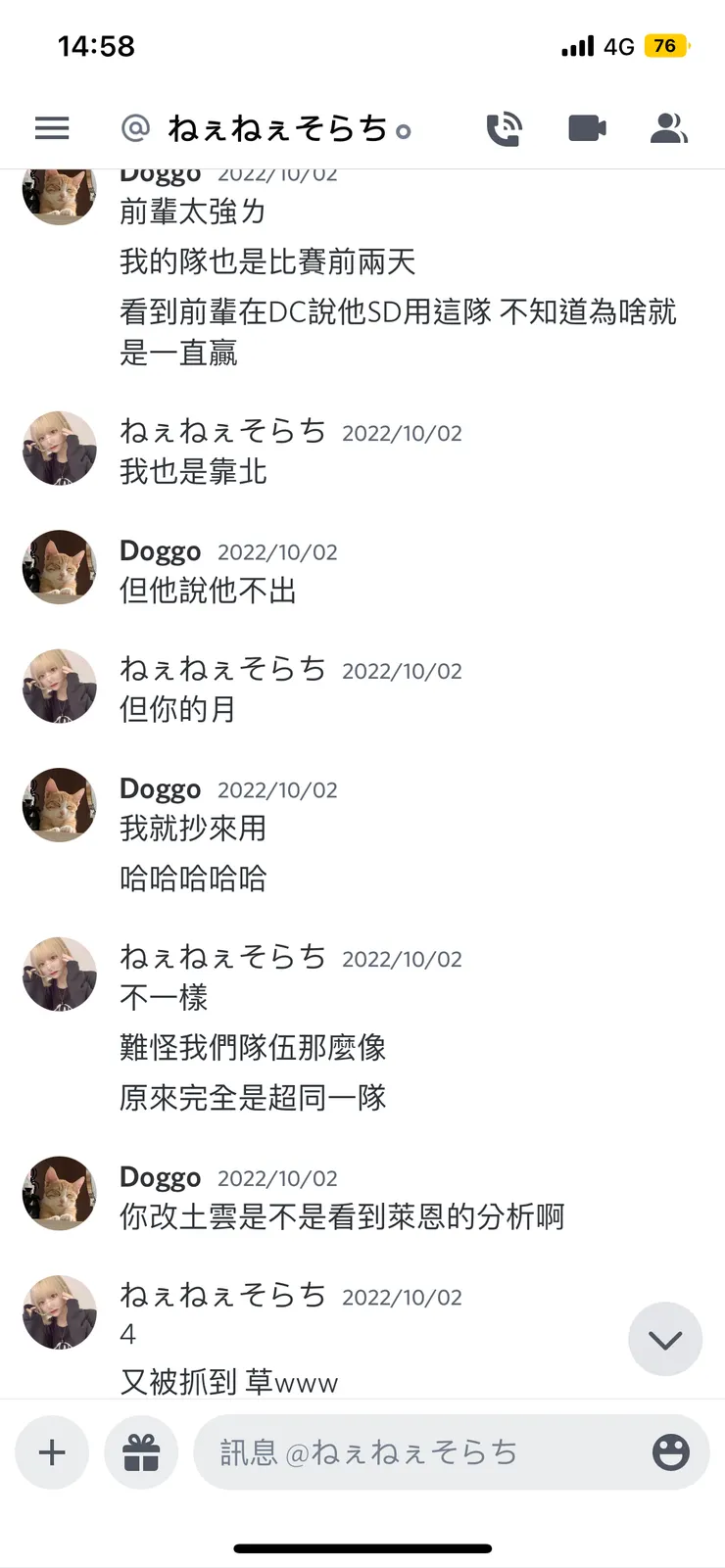This screenshot has width=725, height=1568.
Task: Open the hamburger drawer menu
Action: tap(52, 128)
